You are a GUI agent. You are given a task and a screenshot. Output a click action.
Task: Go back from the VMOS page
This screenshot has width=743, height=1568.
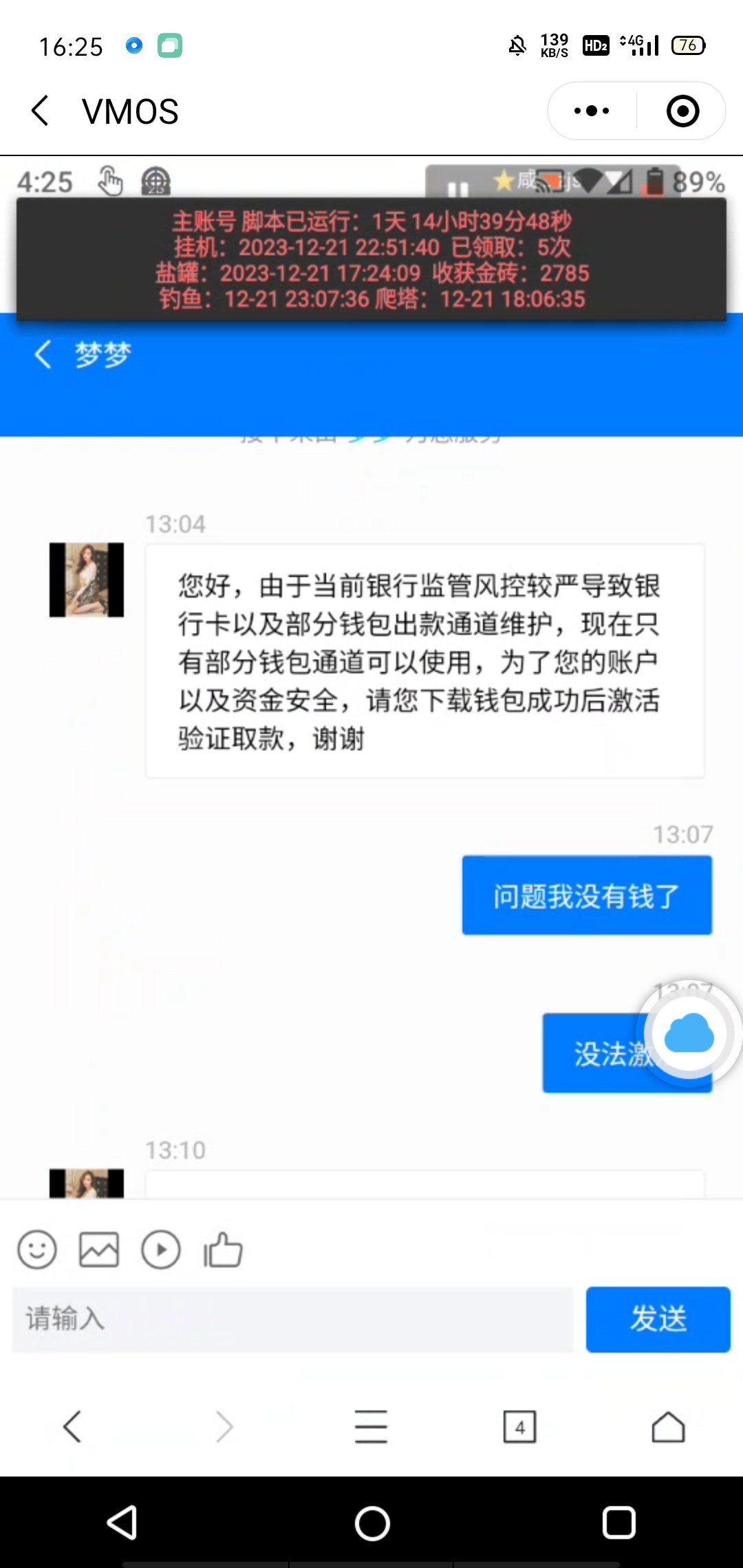click(41, 111)
